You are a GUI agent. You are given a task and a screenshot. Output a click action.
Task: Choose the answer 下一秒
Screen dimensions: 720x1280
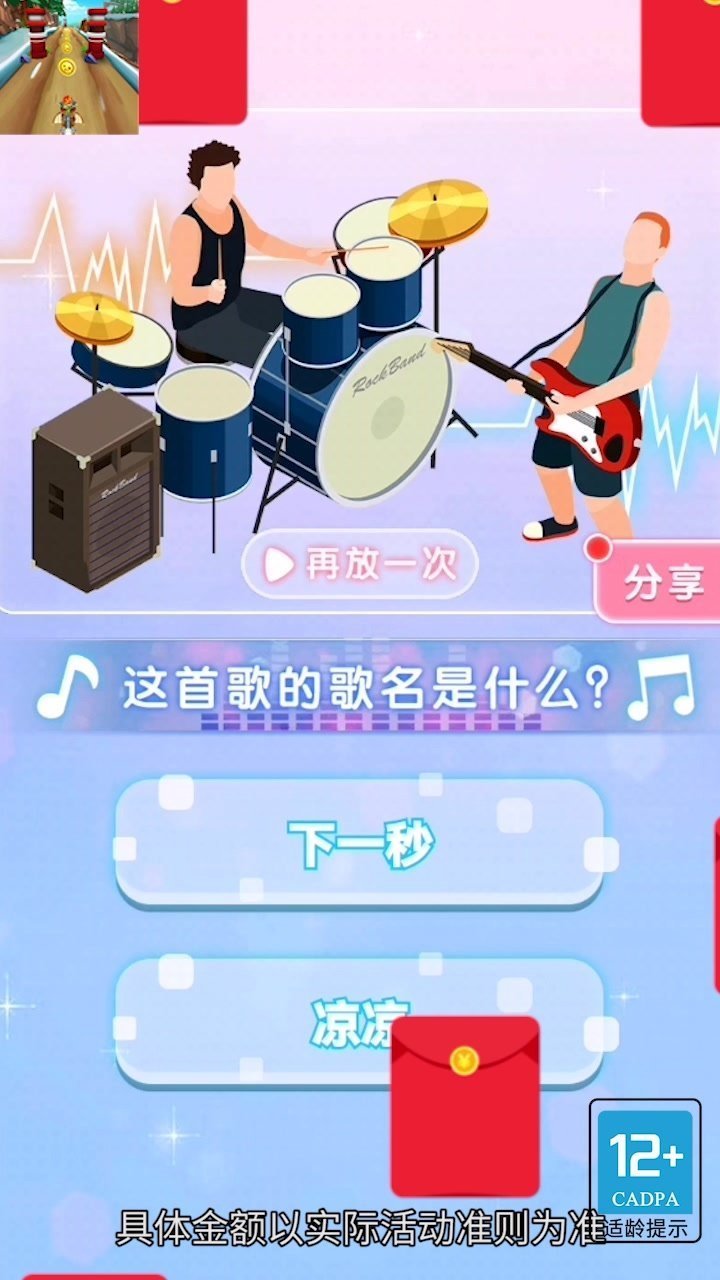point(360,845)
